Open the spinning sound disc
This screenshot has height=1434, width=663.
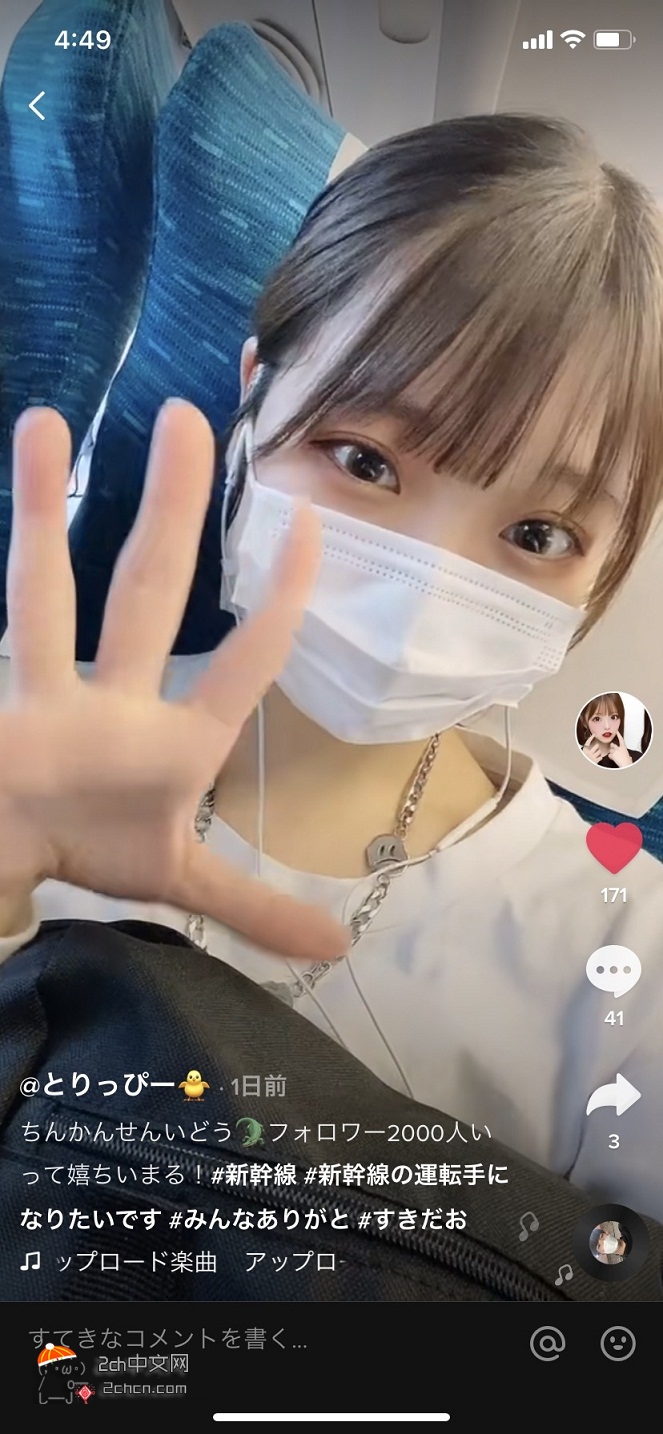(610, 1242)
